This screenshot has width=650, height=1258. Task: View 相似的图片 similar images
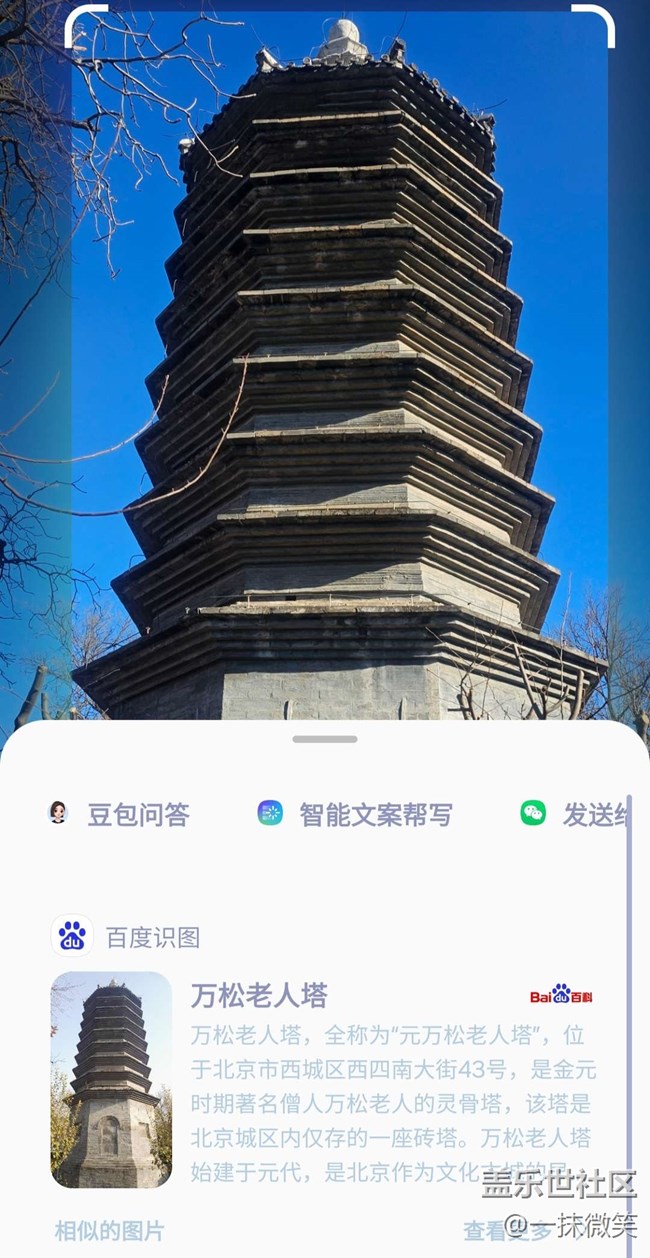pos(109,1231)
